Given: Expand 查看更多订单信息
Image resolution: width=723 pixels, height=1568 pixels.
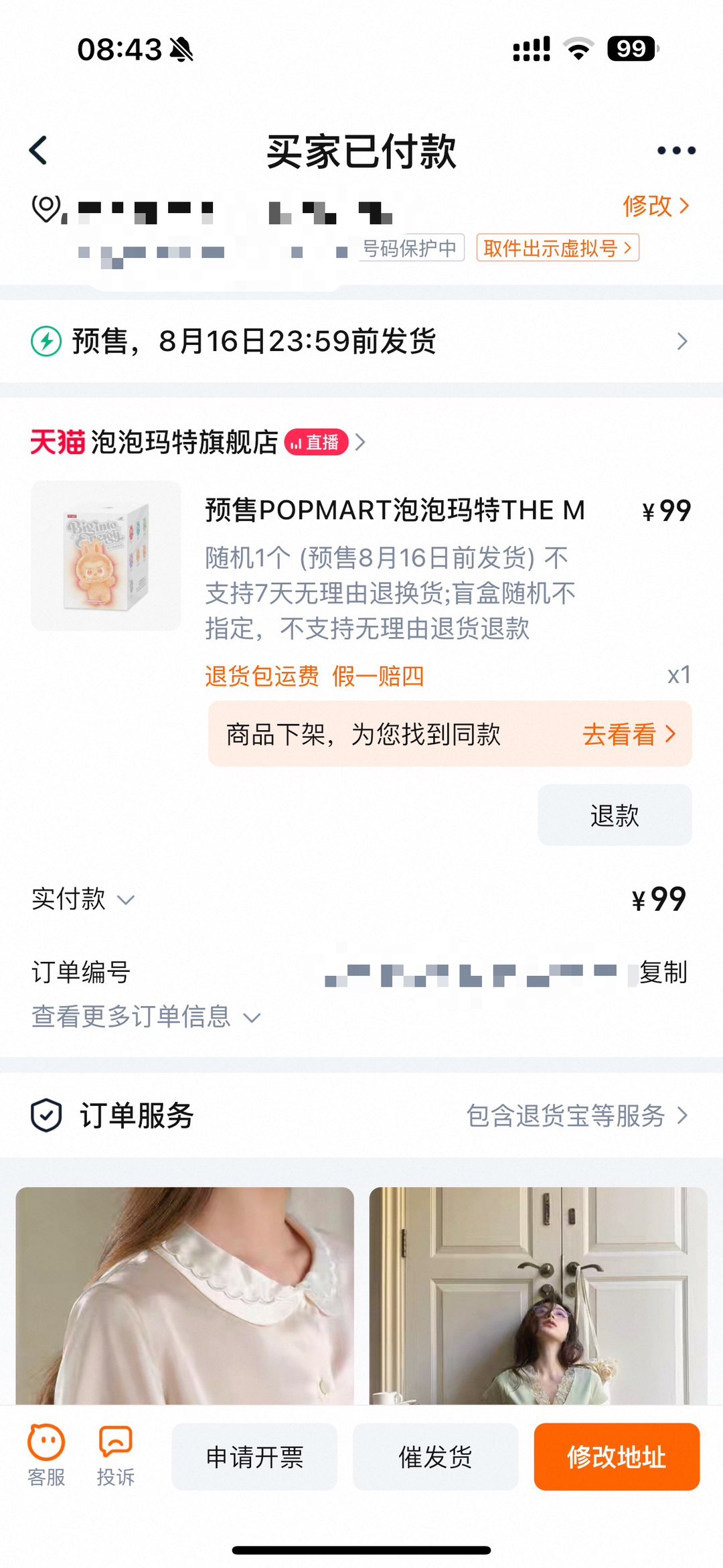Looking at the screenshot, I should [x=145, y=1017].
